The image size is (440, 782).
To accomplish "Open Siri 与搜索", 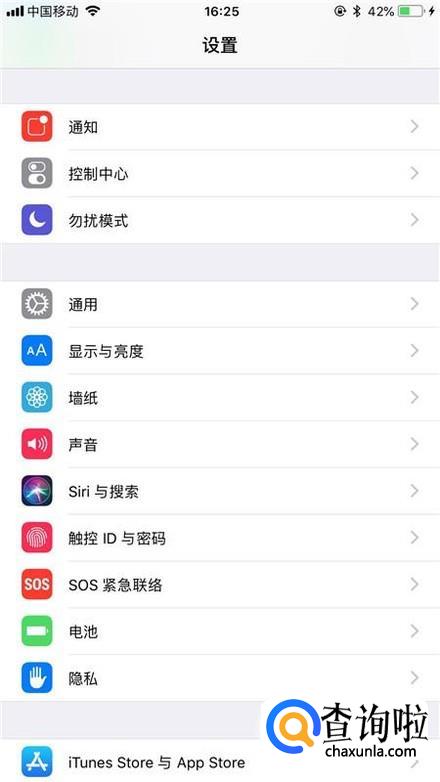I will click(220, 491).
